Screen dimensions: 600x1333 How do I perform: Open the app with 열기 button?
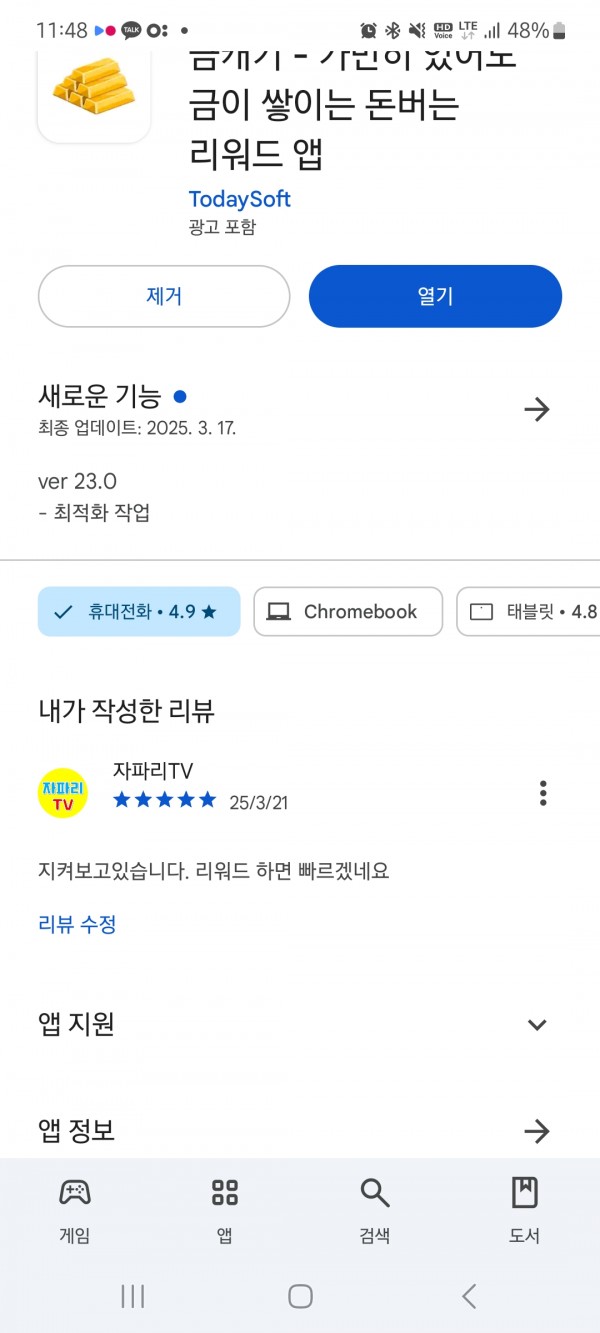[435, 296]
